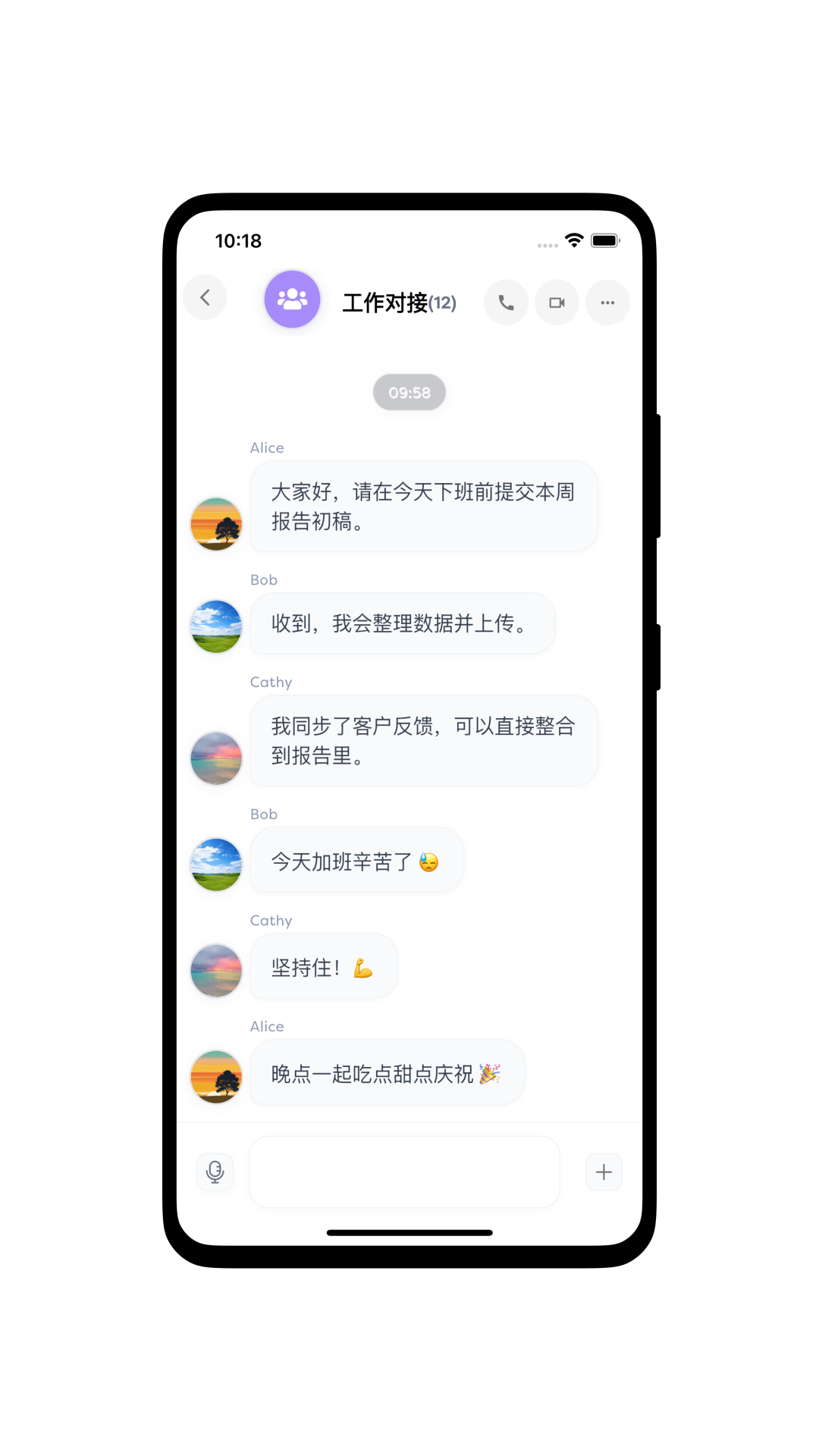The width and height of the screenshot is (819, 1456).
Task: Focus the message text field
Action: pyautogui.click(x=404, y=1172)
